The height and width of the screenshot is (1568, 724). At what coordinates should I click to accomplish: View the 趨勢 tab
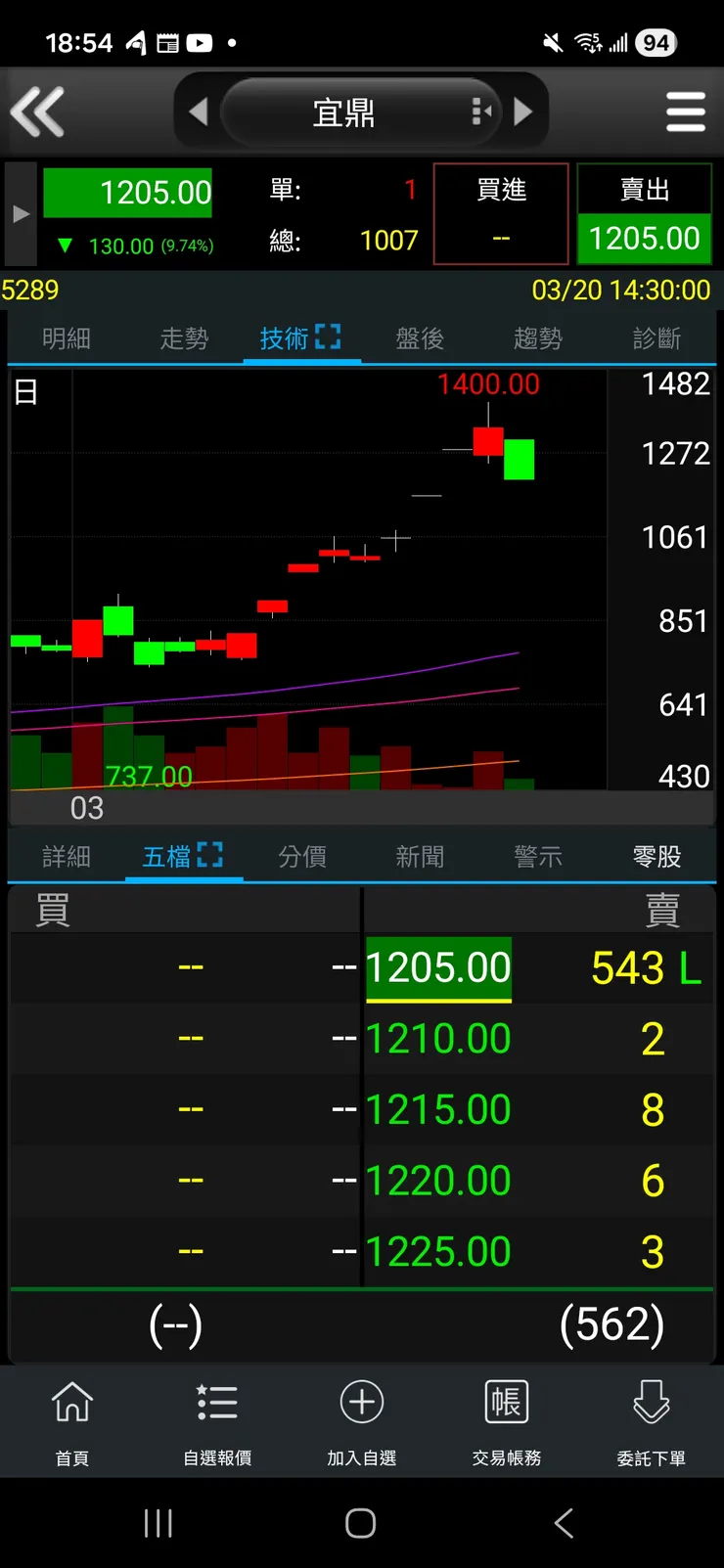click(538, 338)
